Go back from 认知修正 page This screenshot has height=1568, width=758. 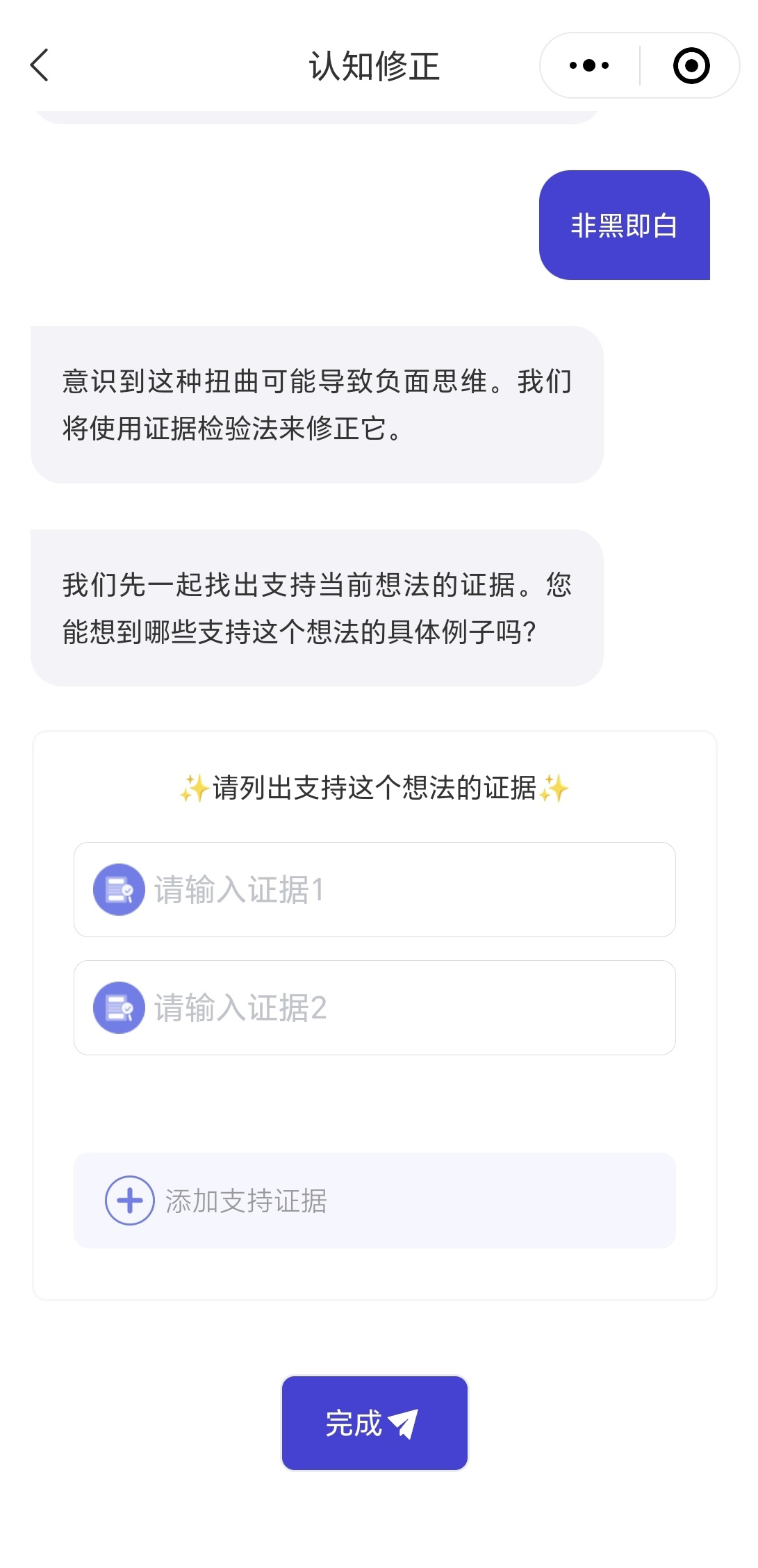point(40,65)
